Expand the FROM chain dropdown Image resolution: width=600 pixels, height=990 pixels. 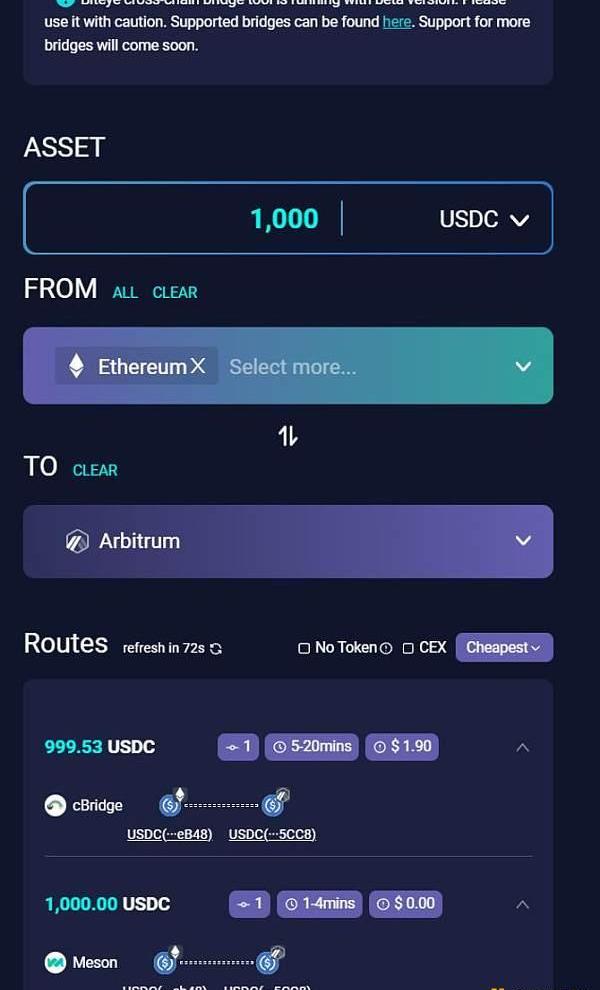point(523,366)
